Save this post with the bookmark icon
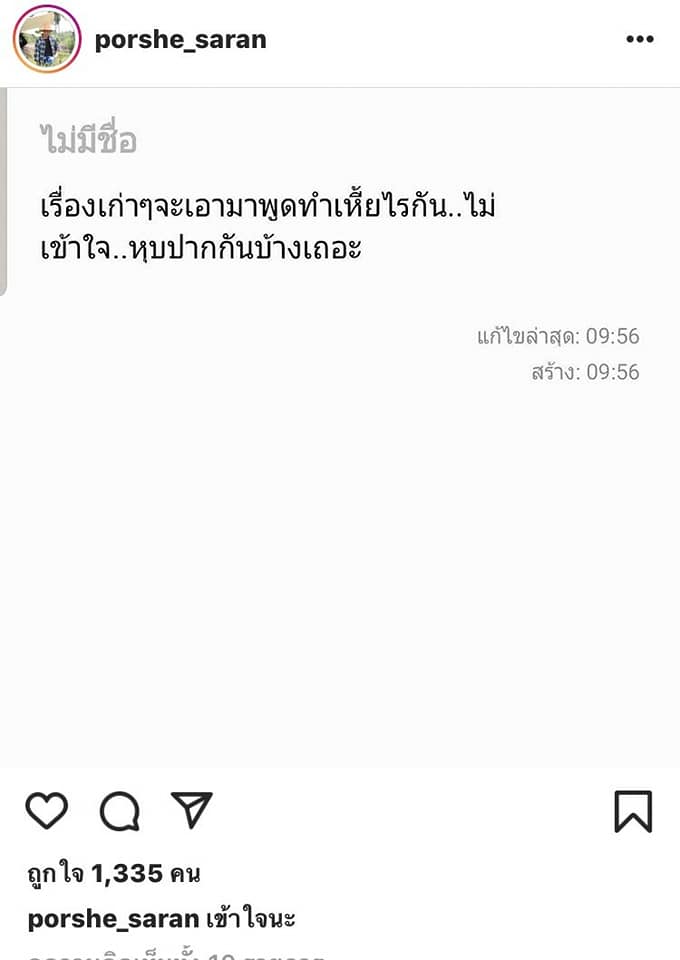This screenshot has height=960, width=680. point(632,811)
